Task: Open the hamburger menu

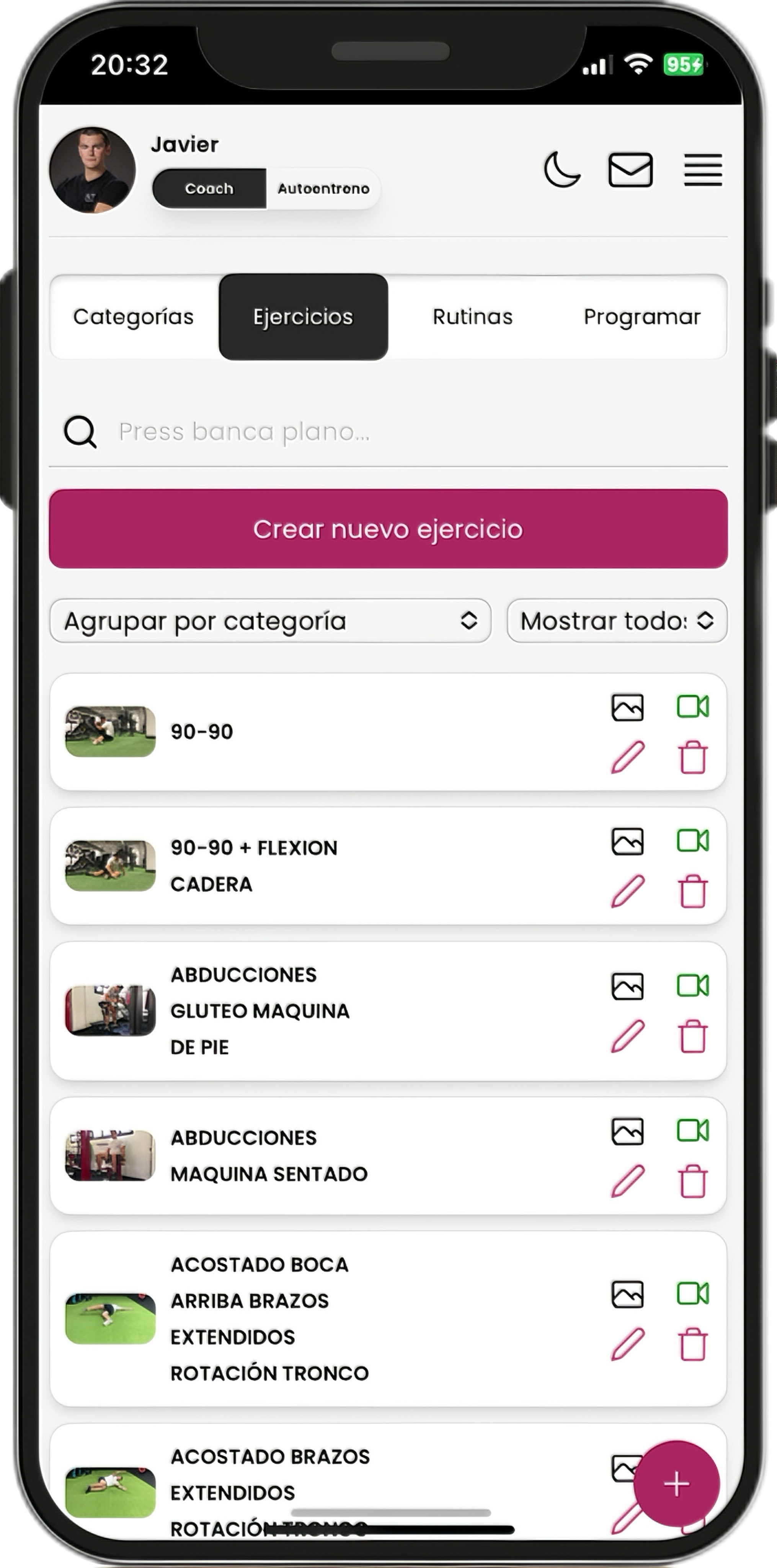Action: (x=703, y=170)
